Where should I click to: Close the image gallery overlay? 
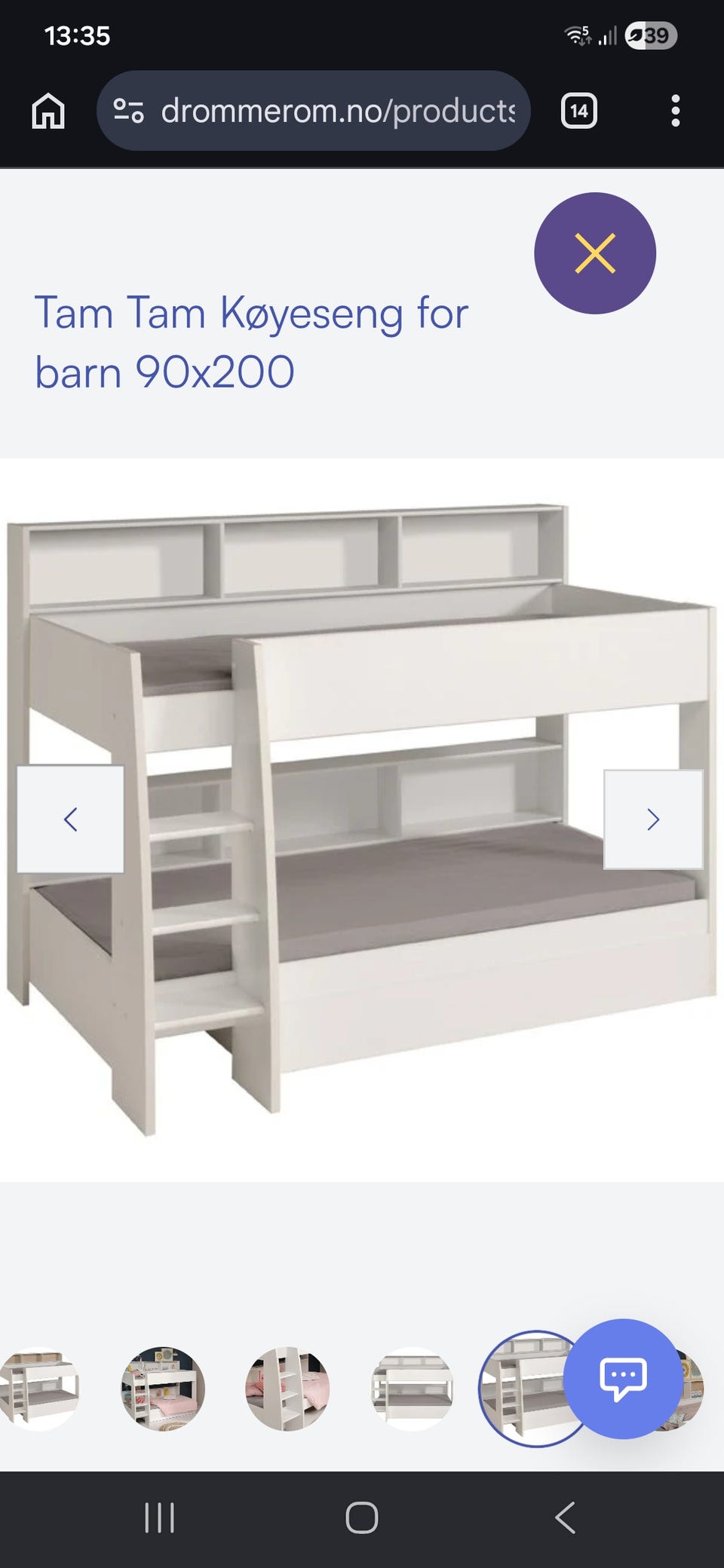click(x=595, y=253)
